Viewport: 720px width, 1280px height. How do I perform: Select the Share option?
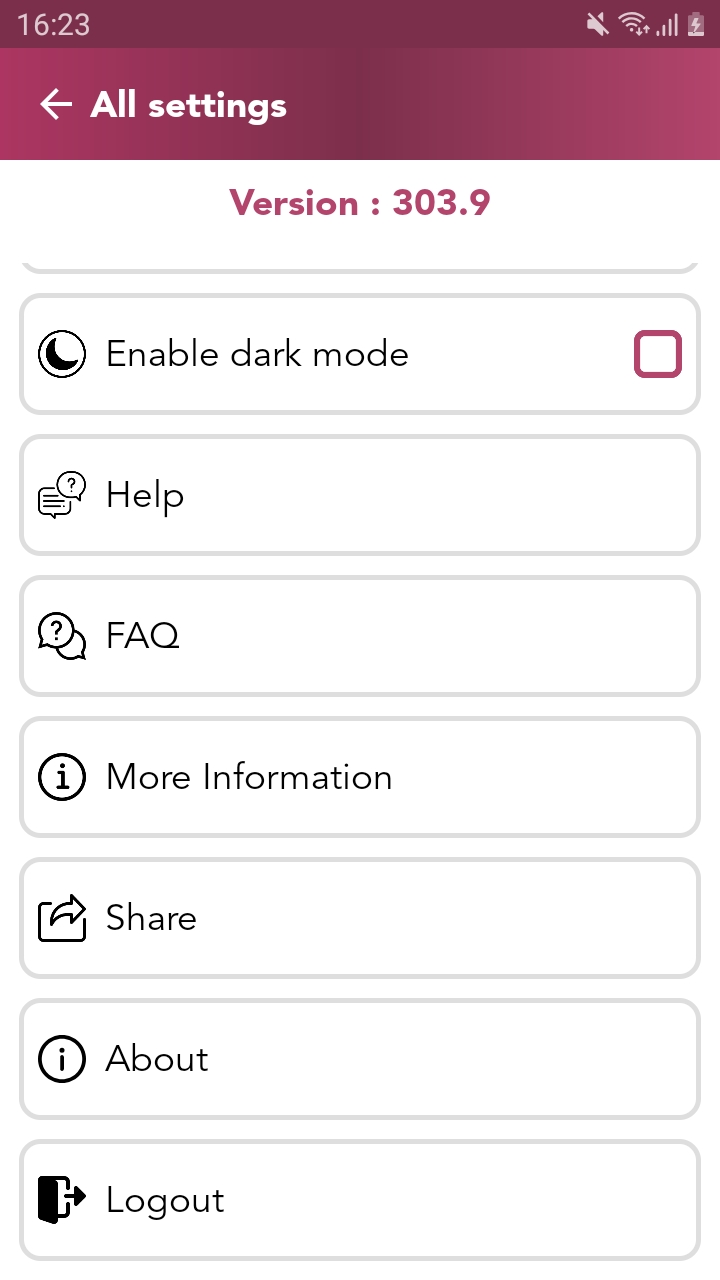point(360,918)
